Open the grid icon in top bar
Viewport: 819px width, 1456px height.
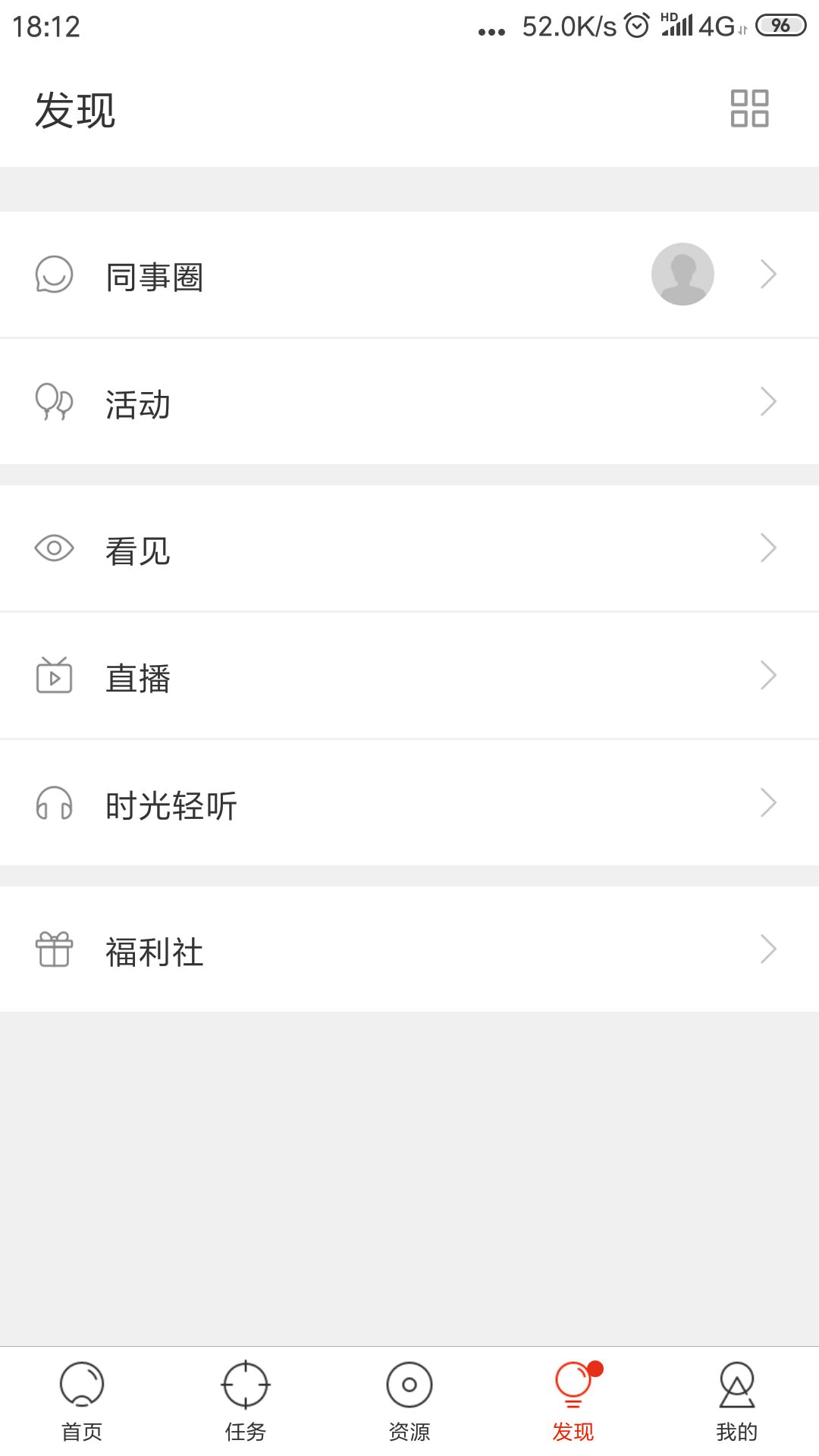tap(749, 108)
